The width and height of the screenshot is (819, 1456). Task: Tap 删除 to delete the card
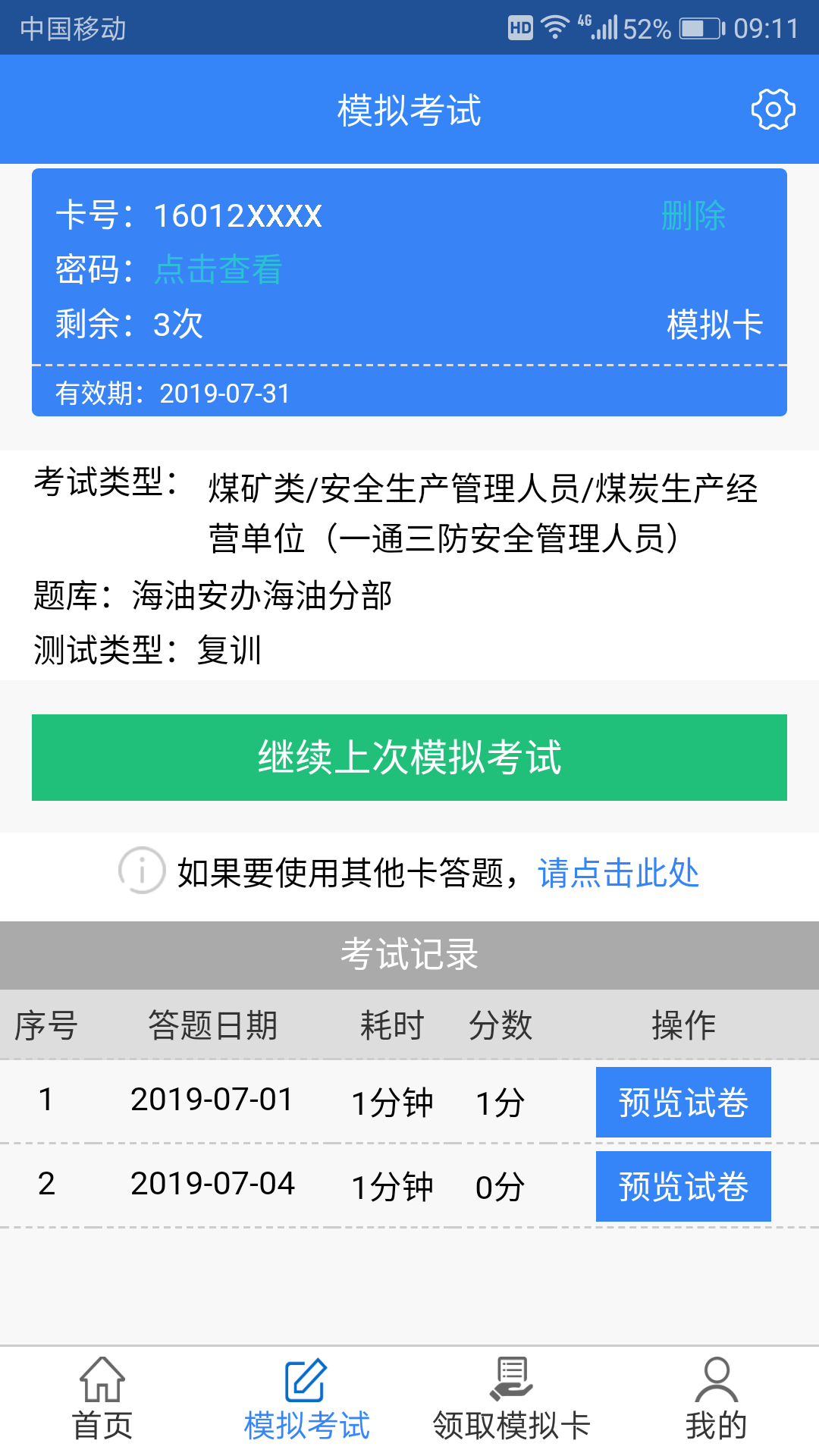[x=693, y=216]
